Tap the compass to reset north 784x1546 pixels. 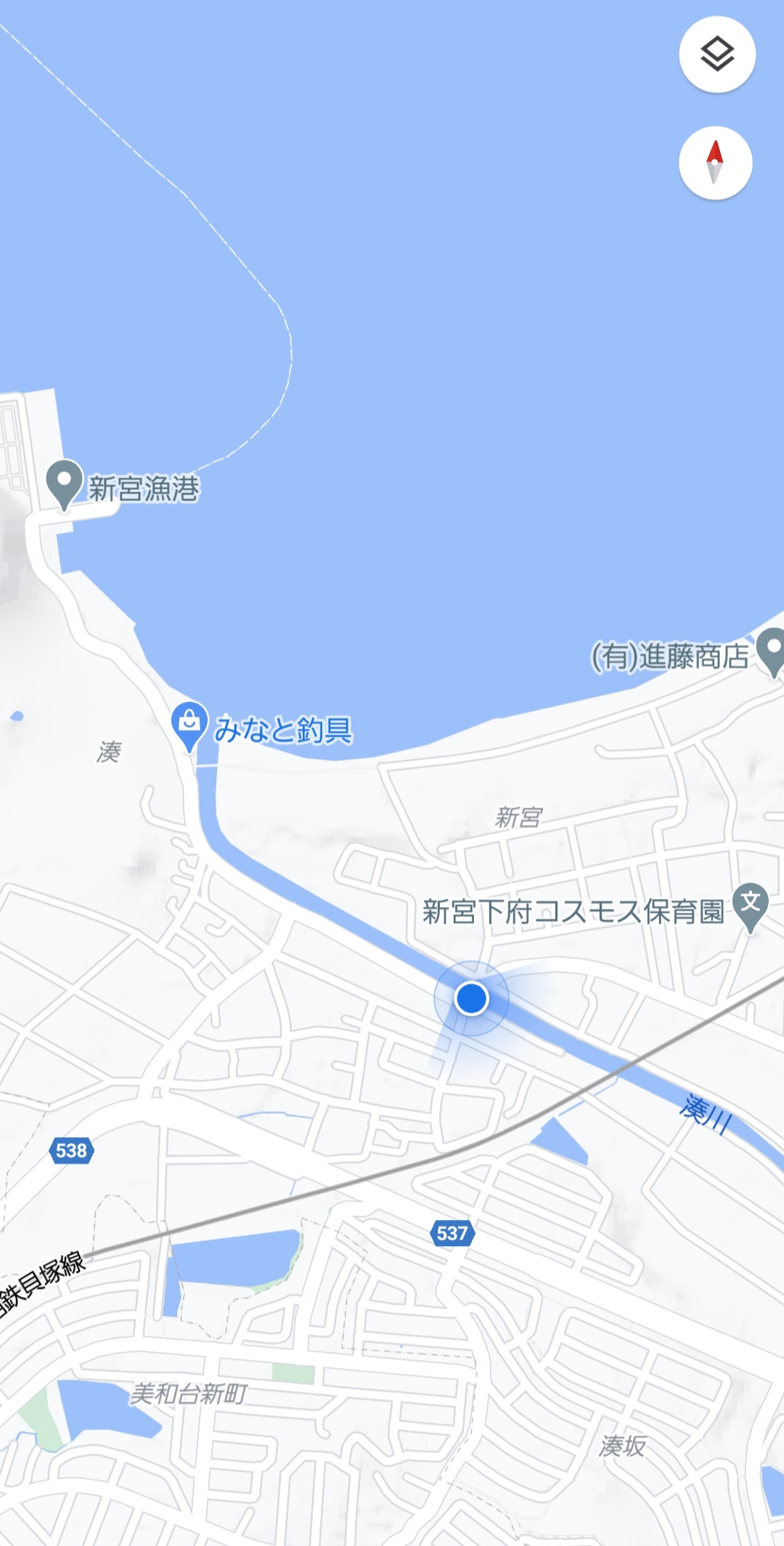[715, 163]
